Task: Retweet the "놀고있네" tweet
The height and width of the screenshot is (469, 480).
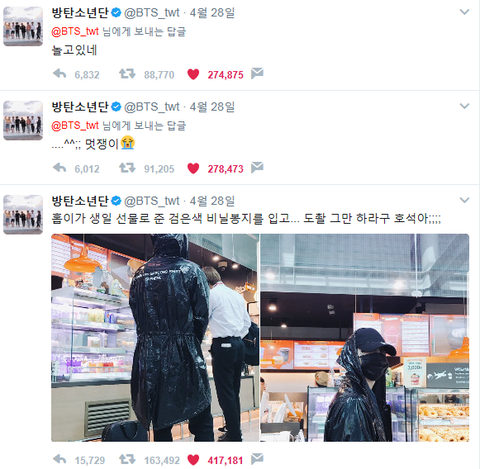Action: click(x=127, y=74)
